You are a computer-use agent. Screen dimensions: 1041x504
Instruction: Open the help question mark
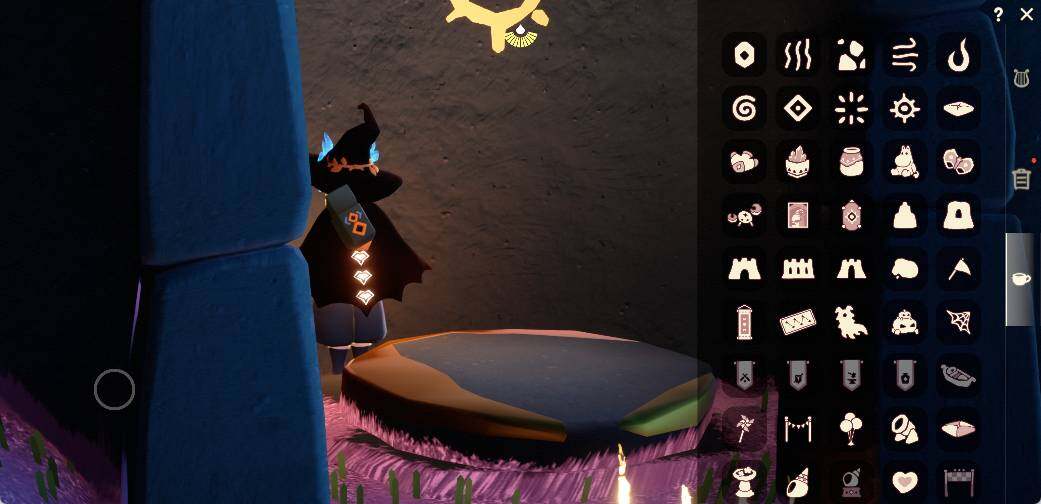pyautogui.click(x=998, y=14)
